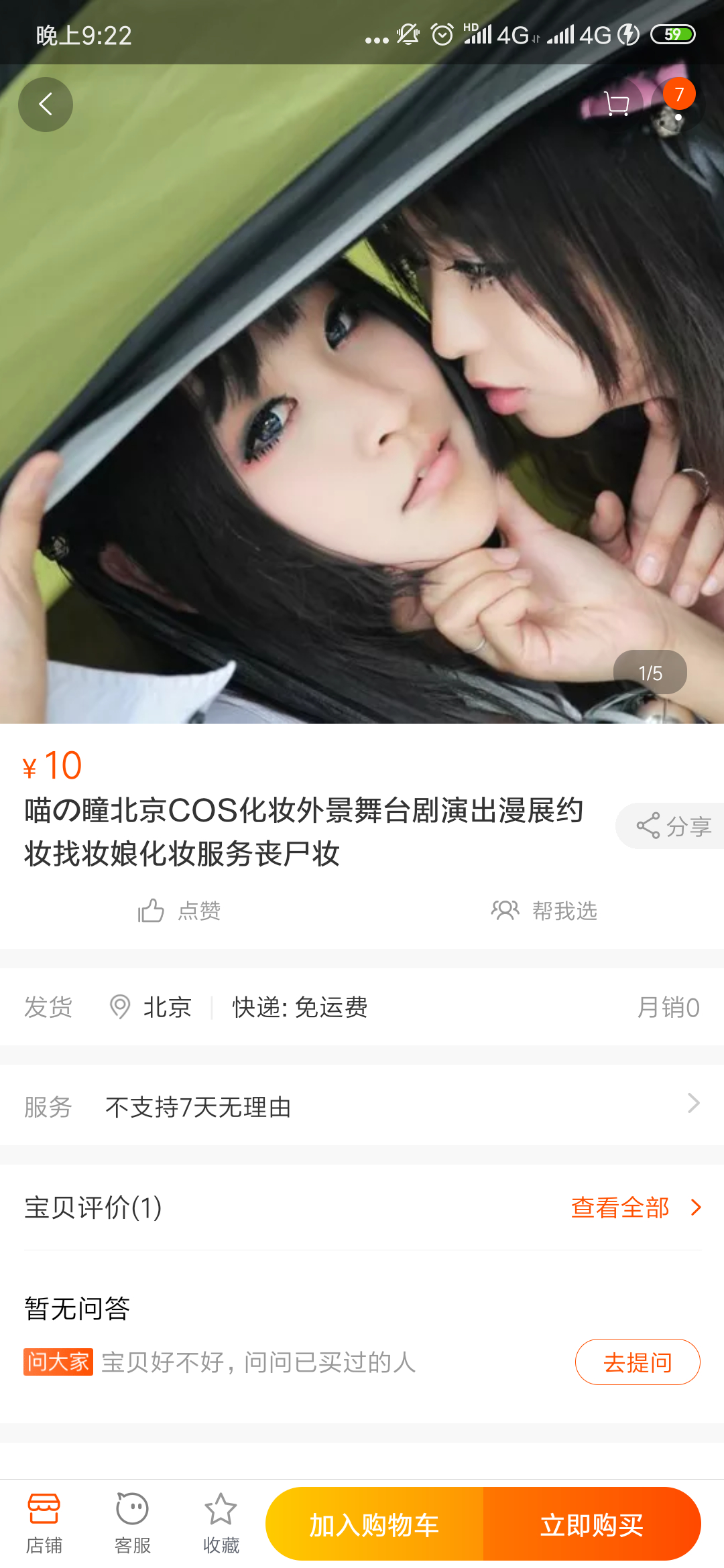Contact 客服 customer service
The image size is (724, 1568).
point(132,1524)
